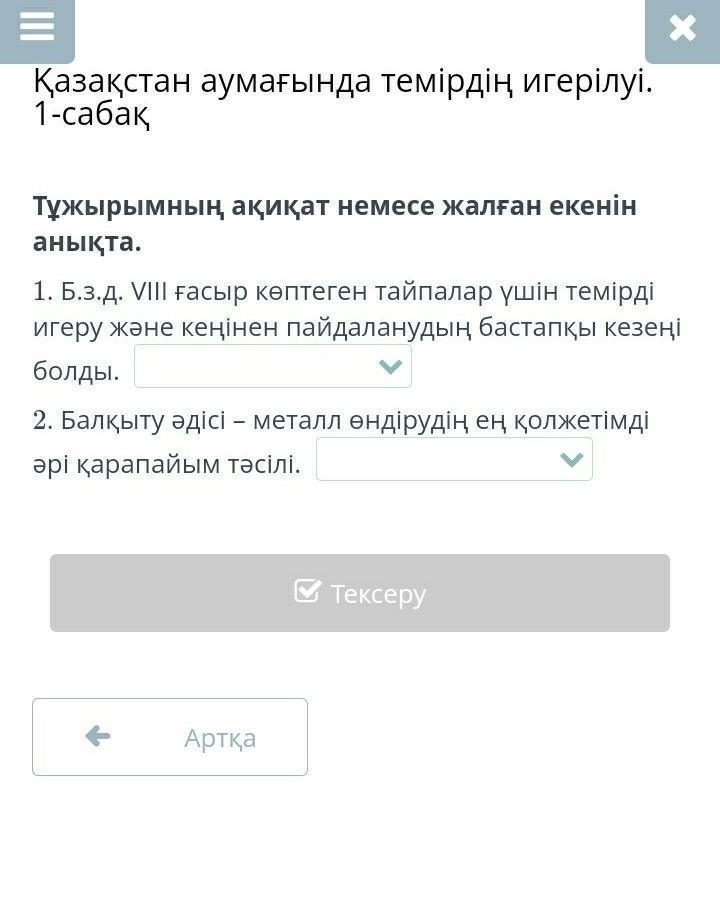
Task: Tap the Тексеру check button
Action: tap(360, 593)
